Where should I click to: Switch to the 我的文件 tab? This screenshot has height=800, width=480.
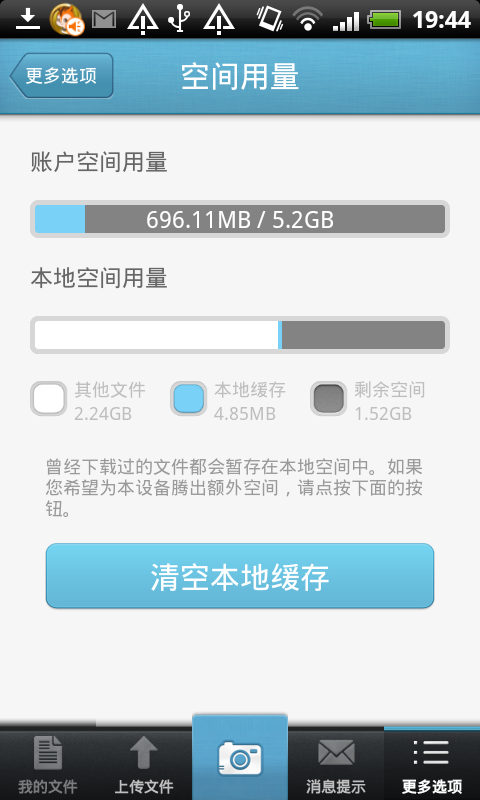(x=48, y=764)
